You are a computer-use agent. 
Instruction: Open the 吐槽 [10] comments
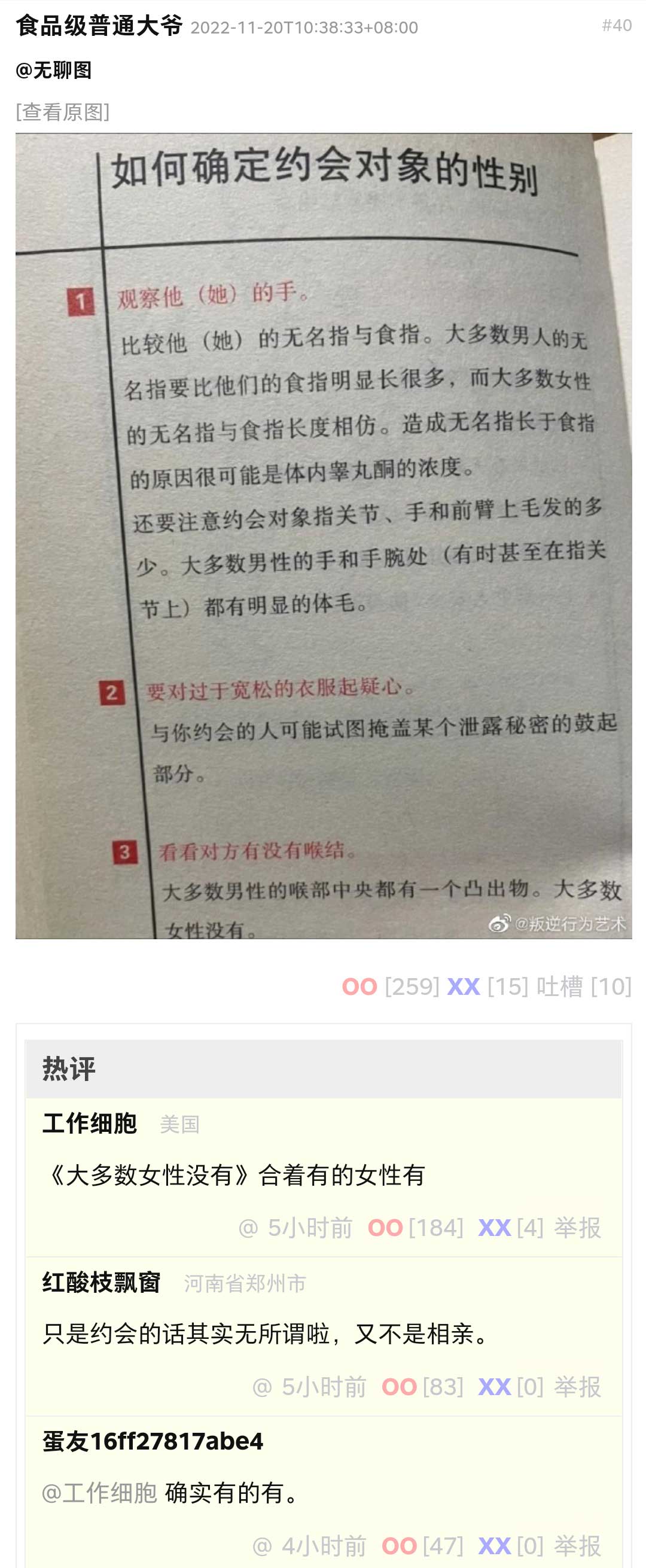pyautogui.click(x=583, y=987)
